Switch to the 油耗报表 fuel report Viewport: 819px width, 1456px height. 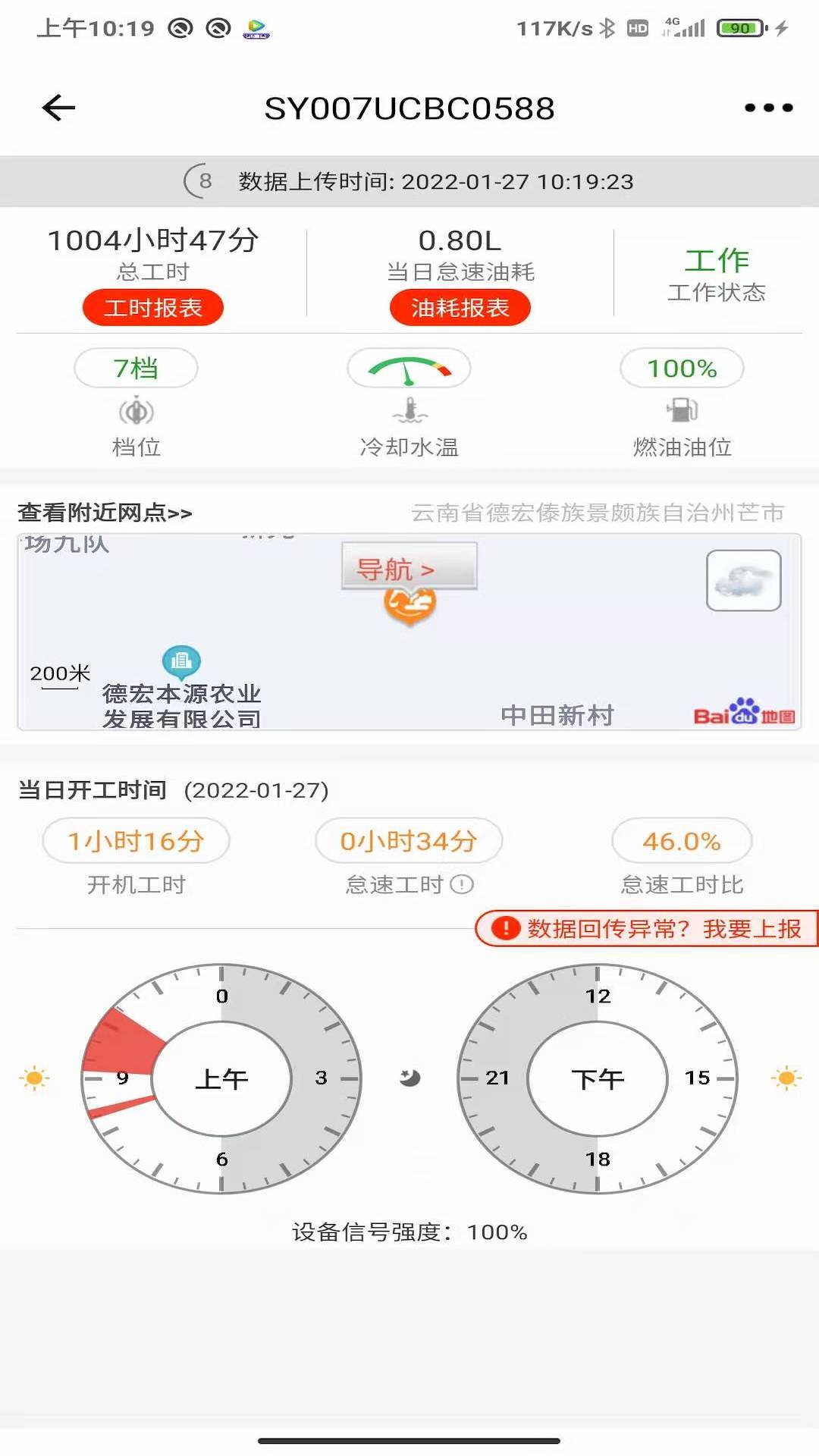point(460,307)
